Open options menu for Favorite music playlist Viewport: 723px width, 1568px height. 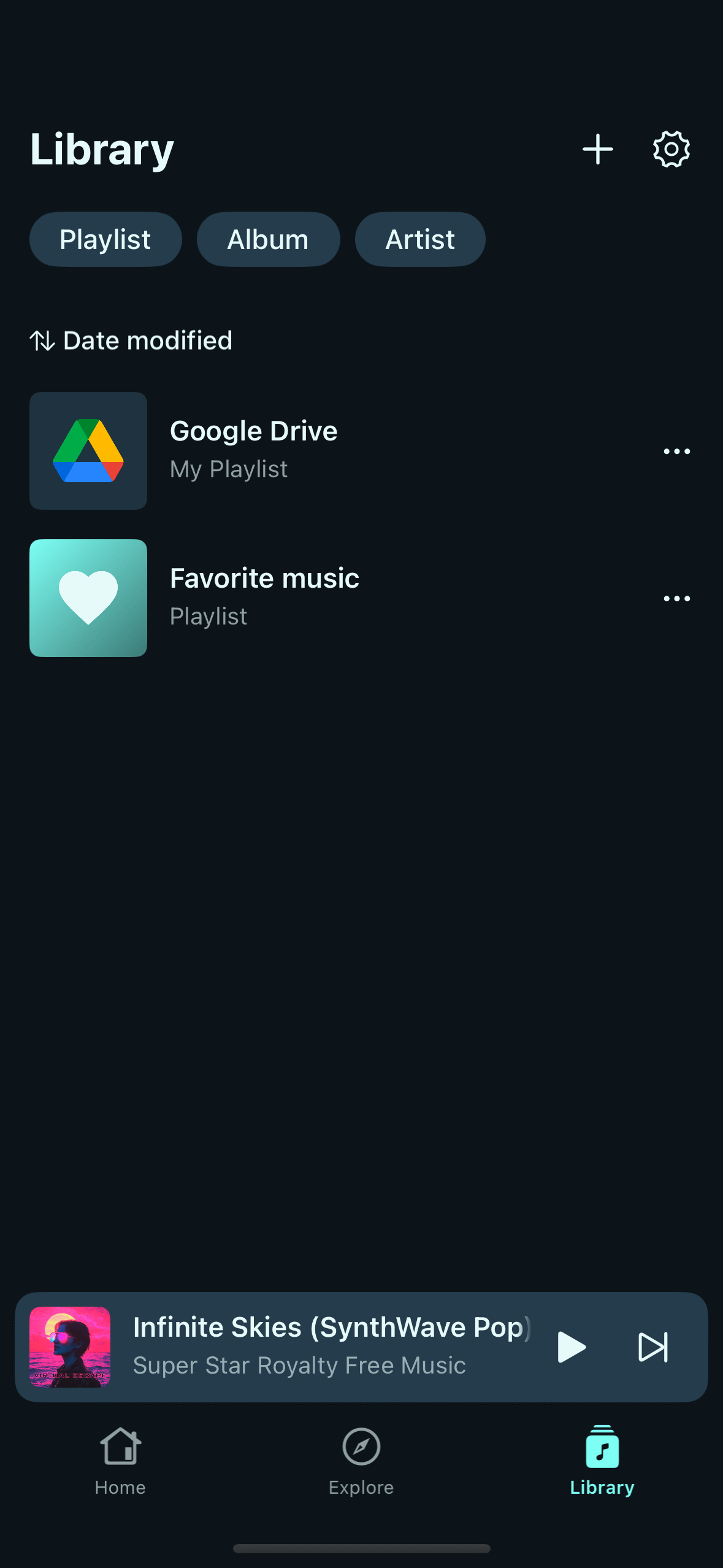pyautogui.click(x=676, y=598)
